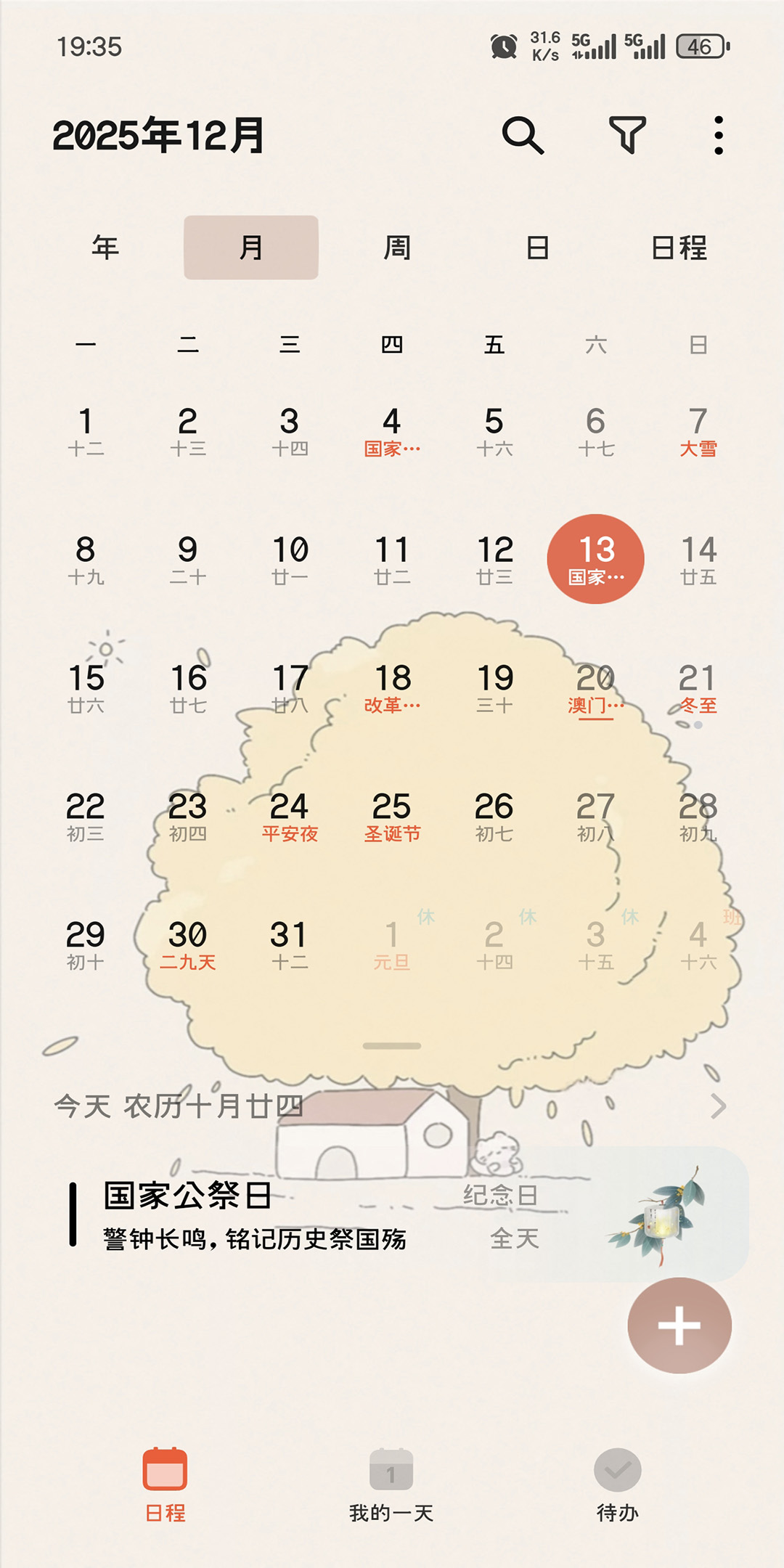Open the three-dot overflow menu
The width and height of the screenshot is (784, 1568).
[x=718, y=135]
